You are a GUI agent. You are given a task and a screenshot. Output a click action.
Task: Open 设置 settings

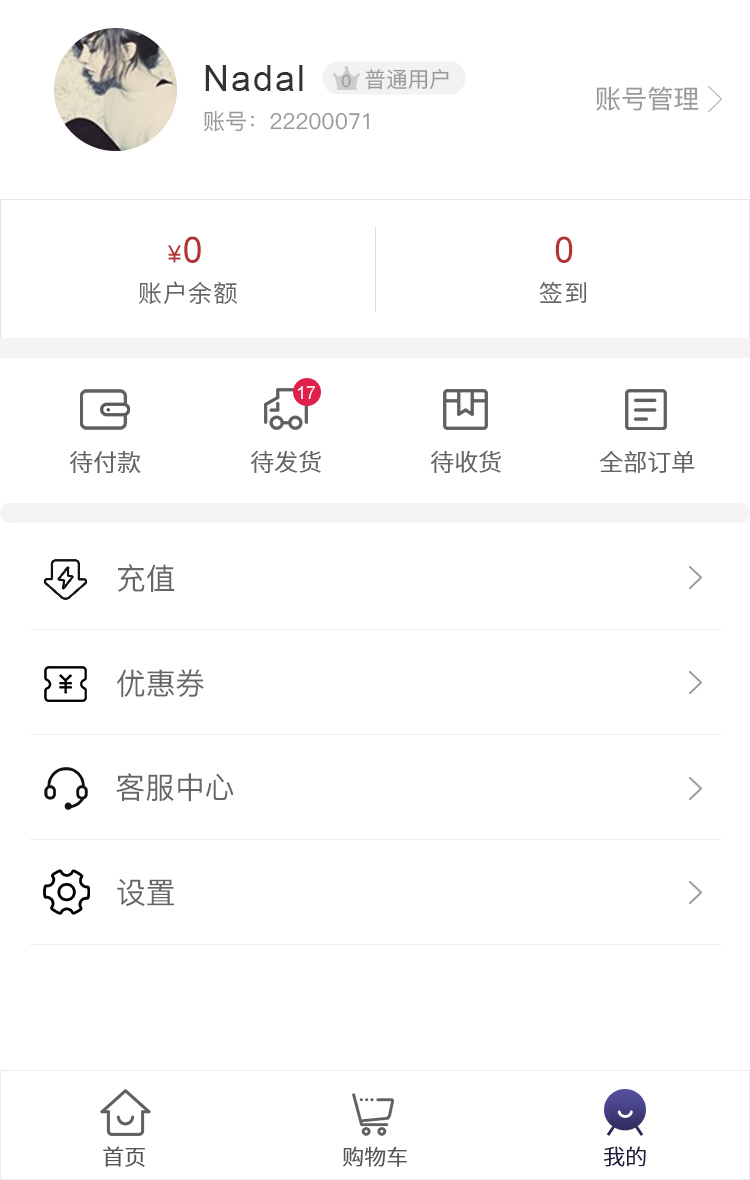pyautogui.click(x=375, y=892)
